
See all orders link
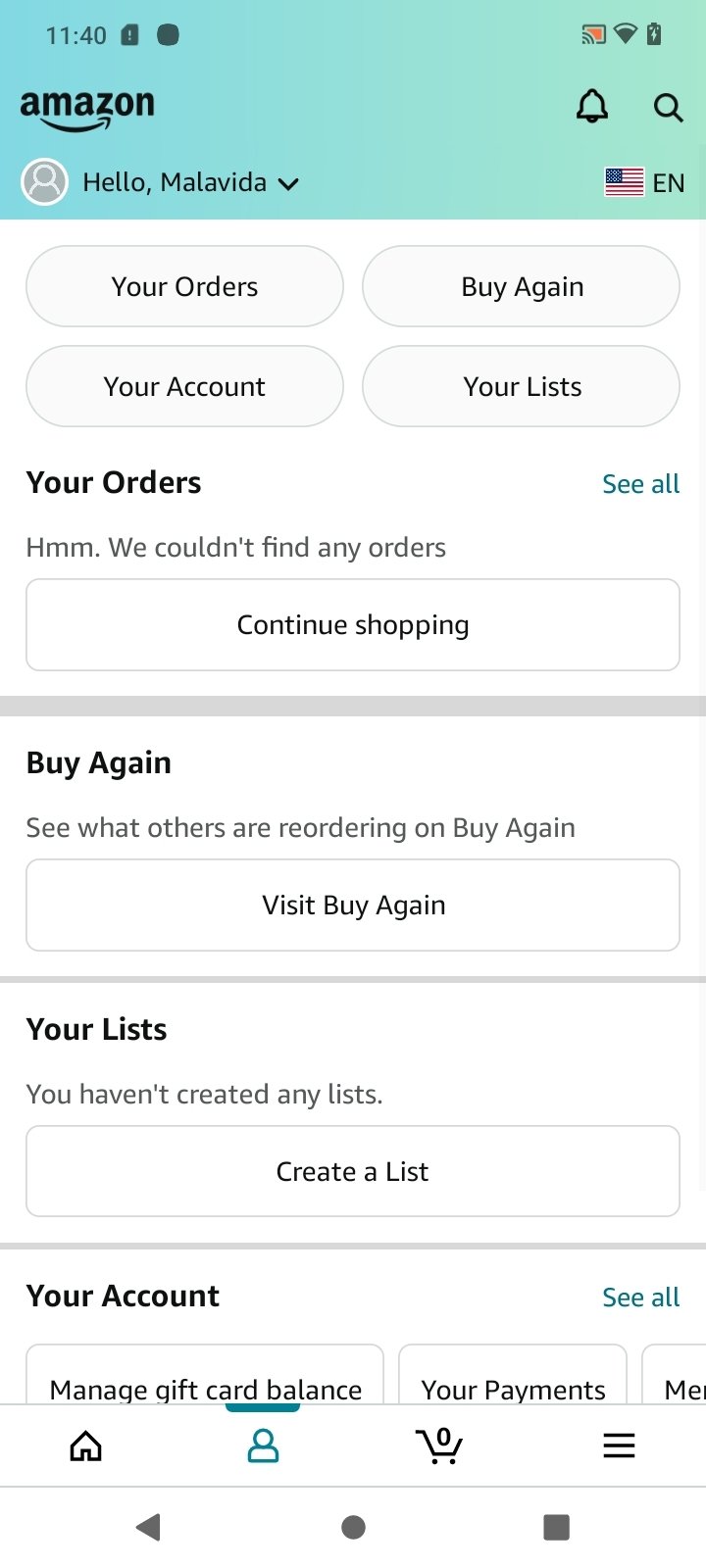click(x=640, y=484)
